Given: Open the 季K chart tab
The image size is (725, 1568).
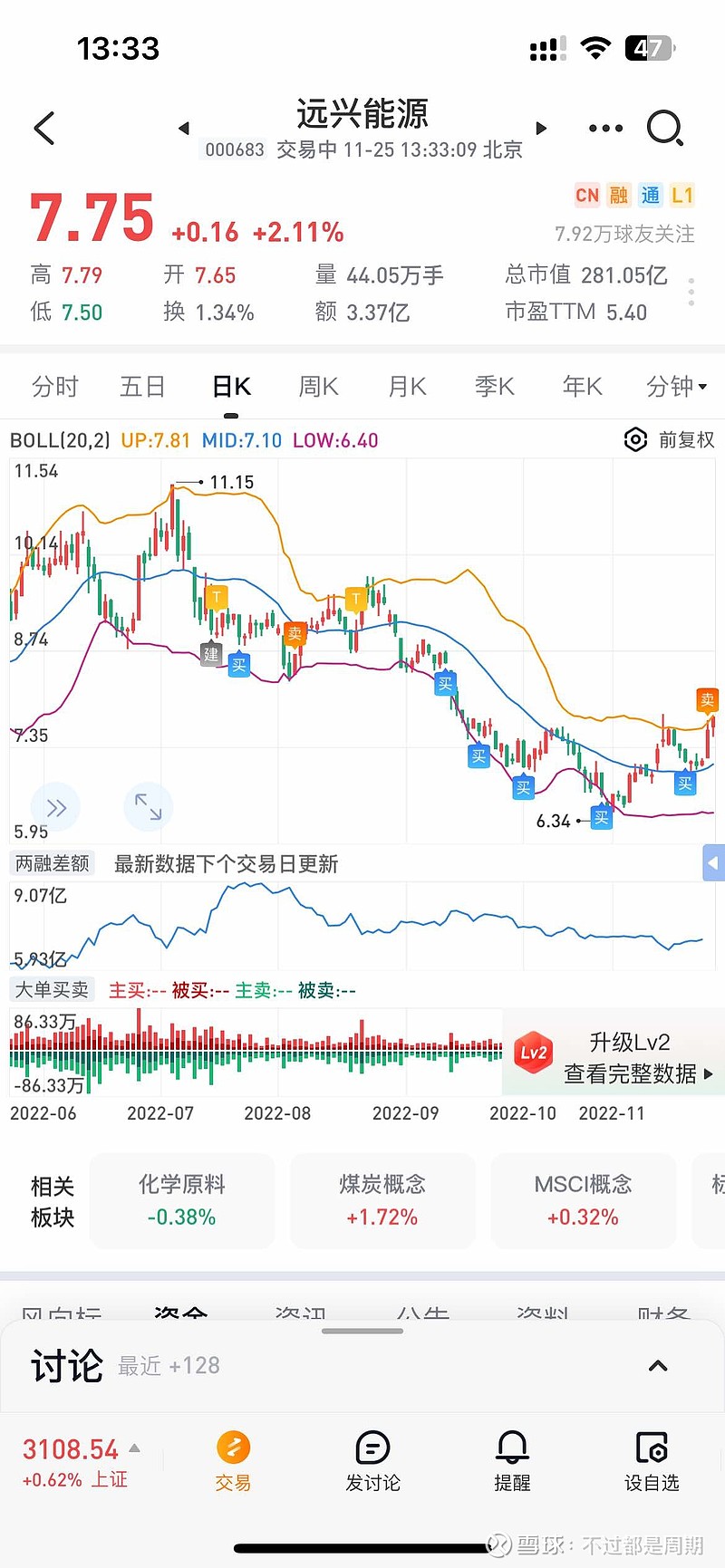Looking at the screenshot, I should (x=495, y=387).
